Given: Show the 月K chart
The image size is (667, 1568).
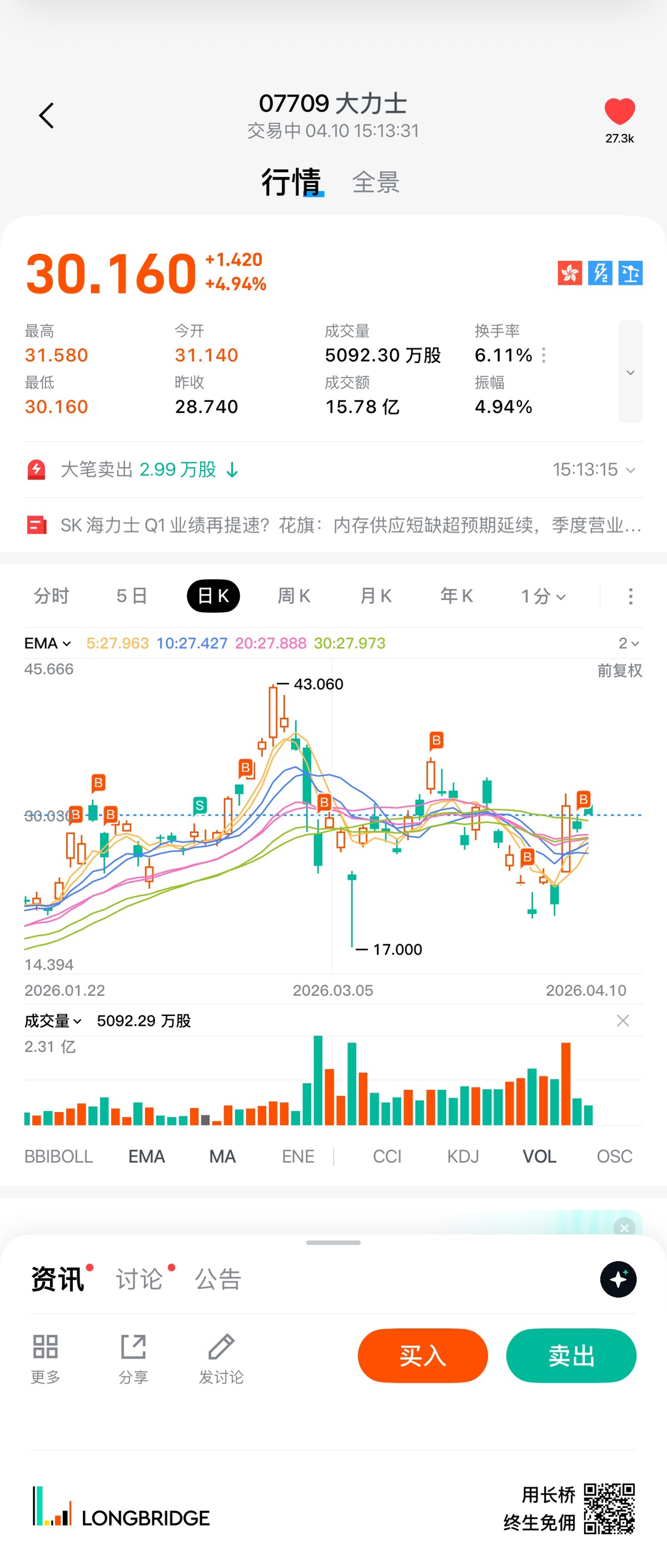Looking at the screenshot, I should click(x=376, y=596).
